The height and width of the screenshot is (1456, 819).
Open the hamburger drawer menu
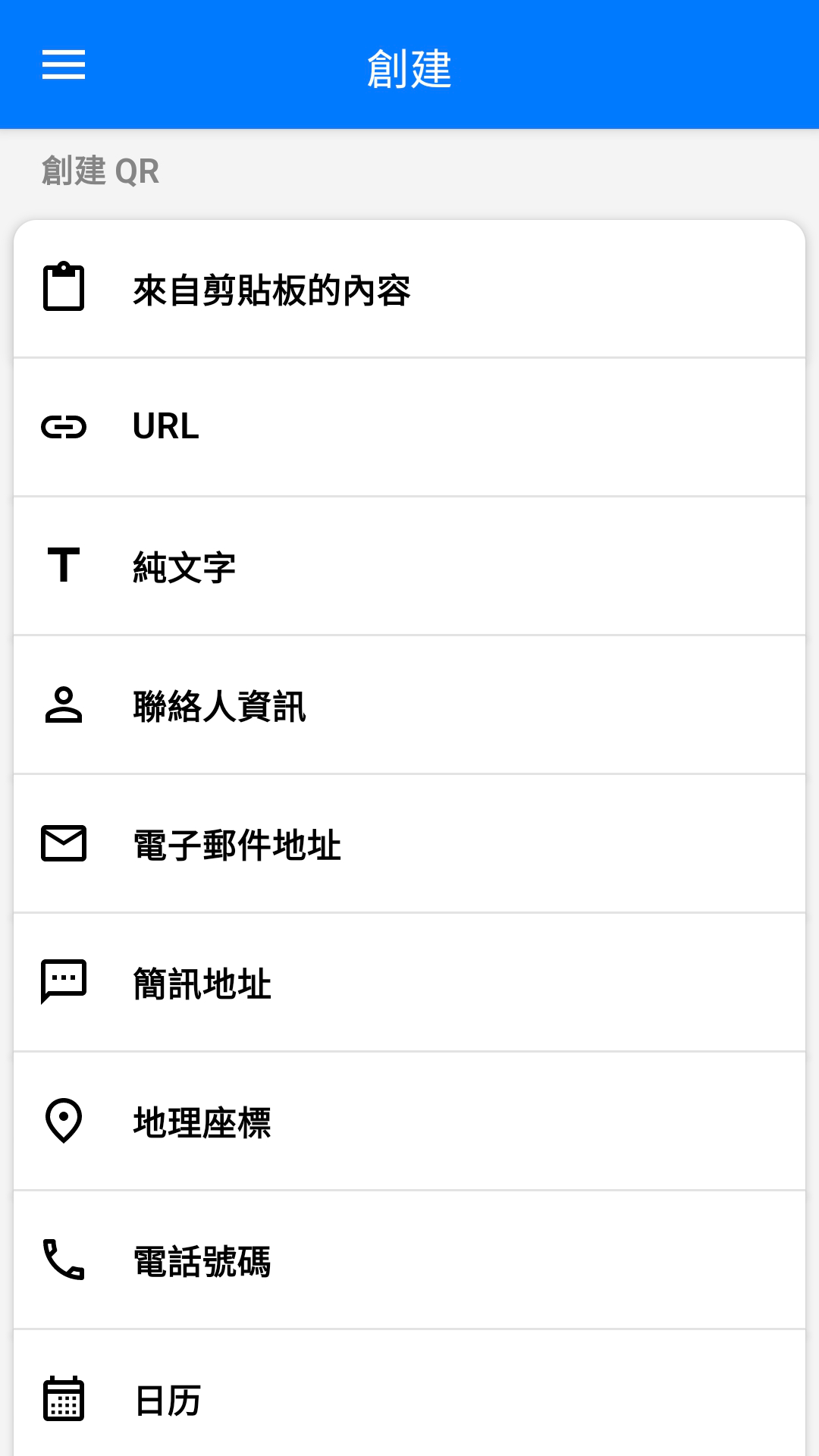click(x=64, y=64)
